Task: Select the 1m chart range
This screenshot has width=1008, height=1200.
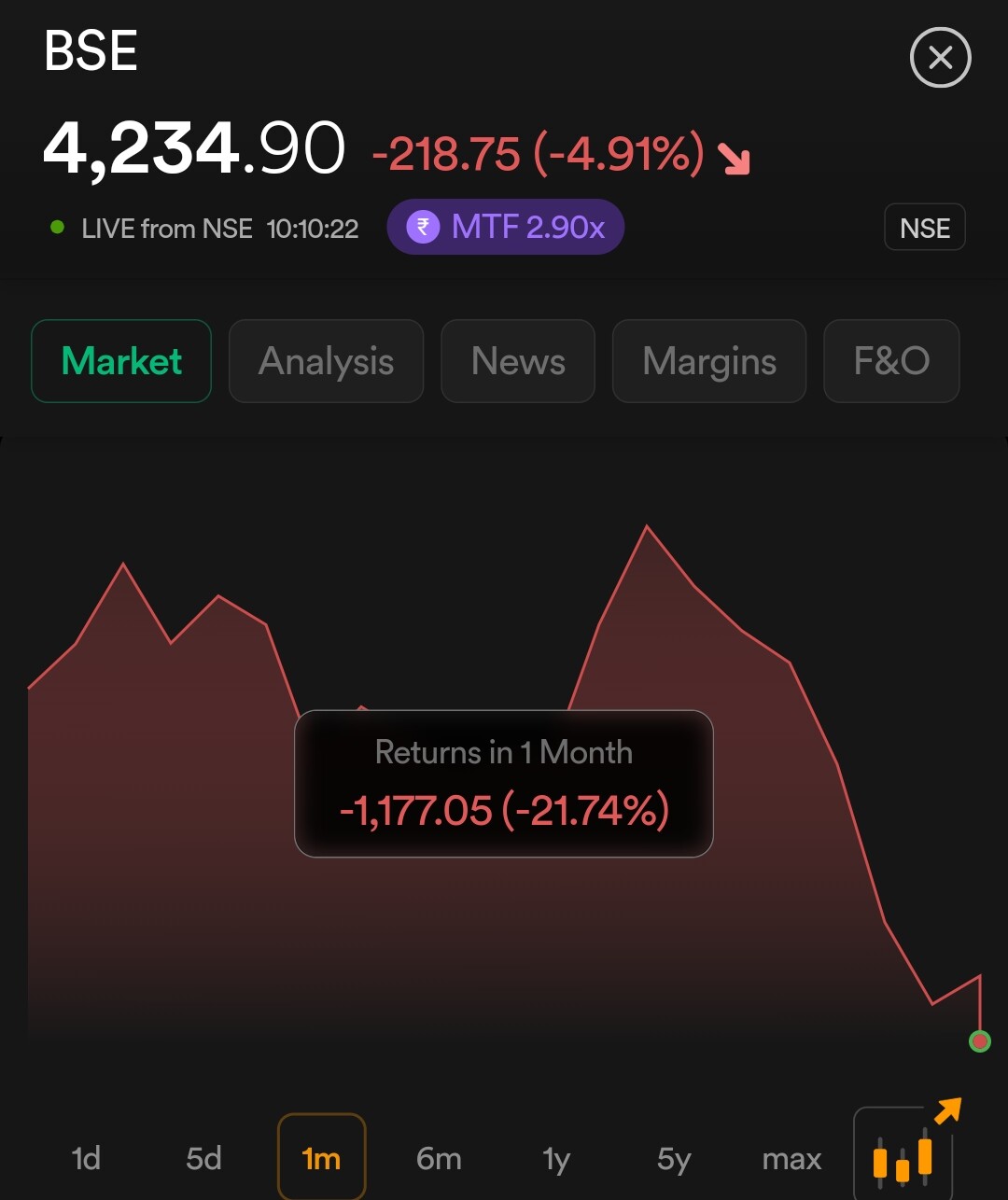Action: (321, 1158)
